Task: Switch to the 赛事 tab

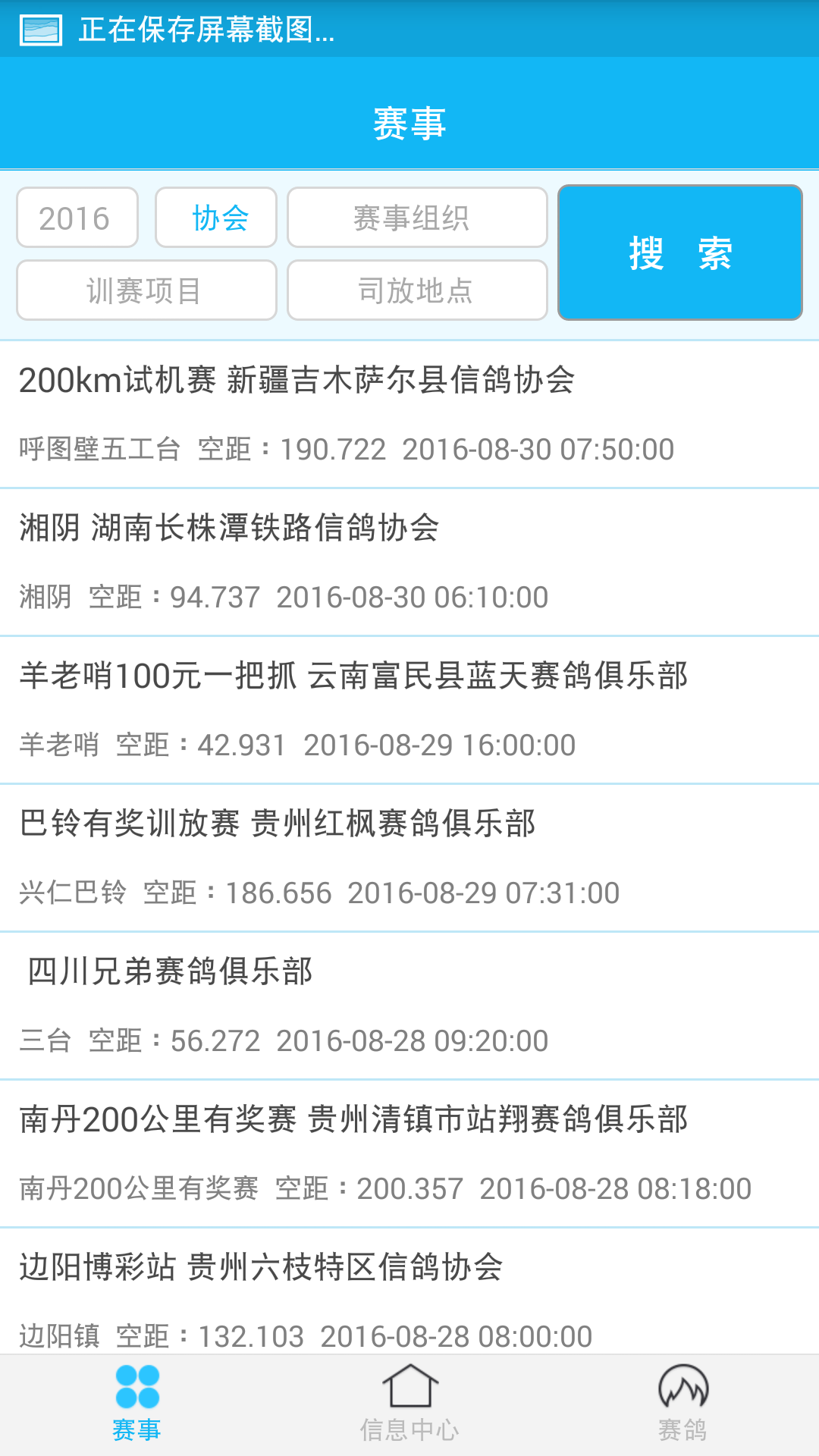Action: (136, 1404)
